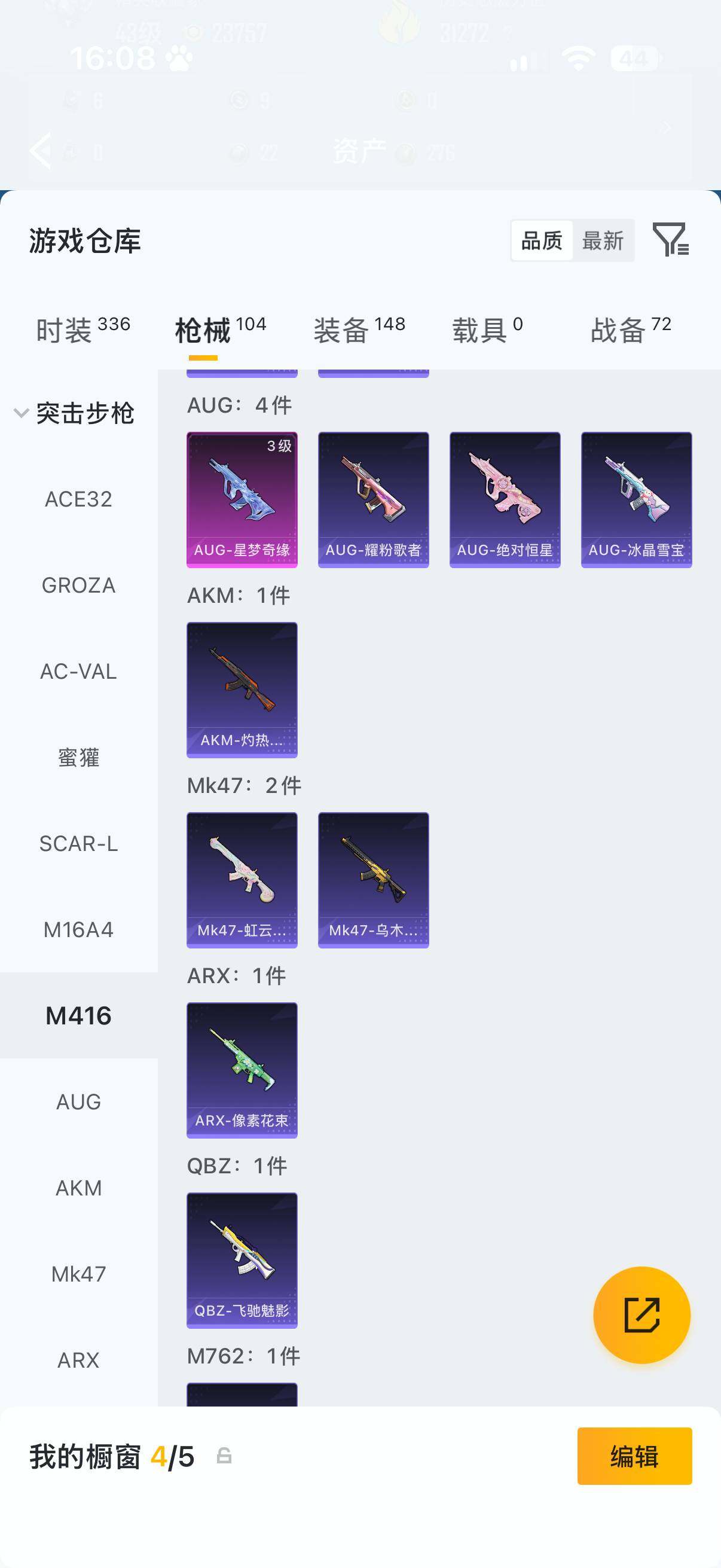
Task: Collapse the 突击步枪 category
Action: 74,413
